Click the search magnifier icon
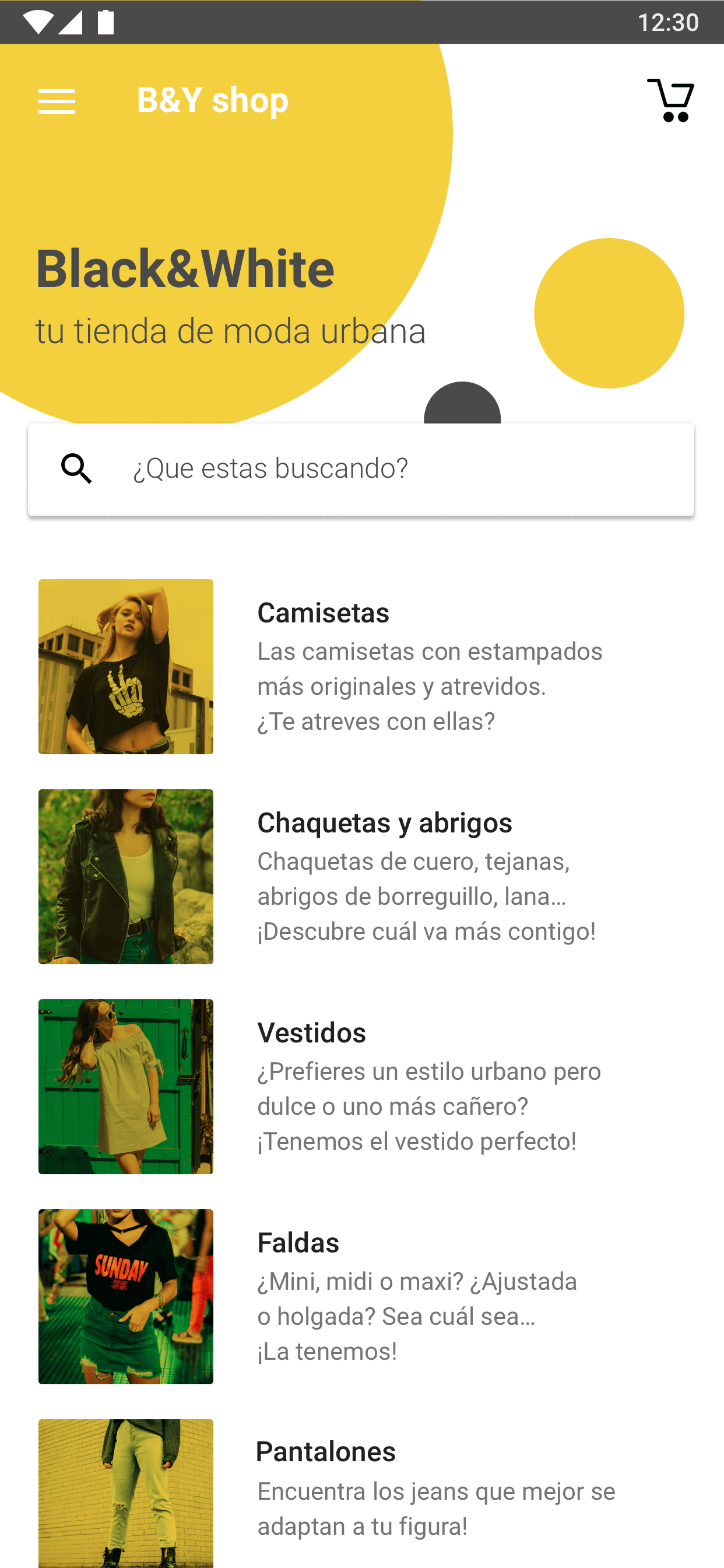The height and width of the screenshot is (1568, 724). [77, 467]
